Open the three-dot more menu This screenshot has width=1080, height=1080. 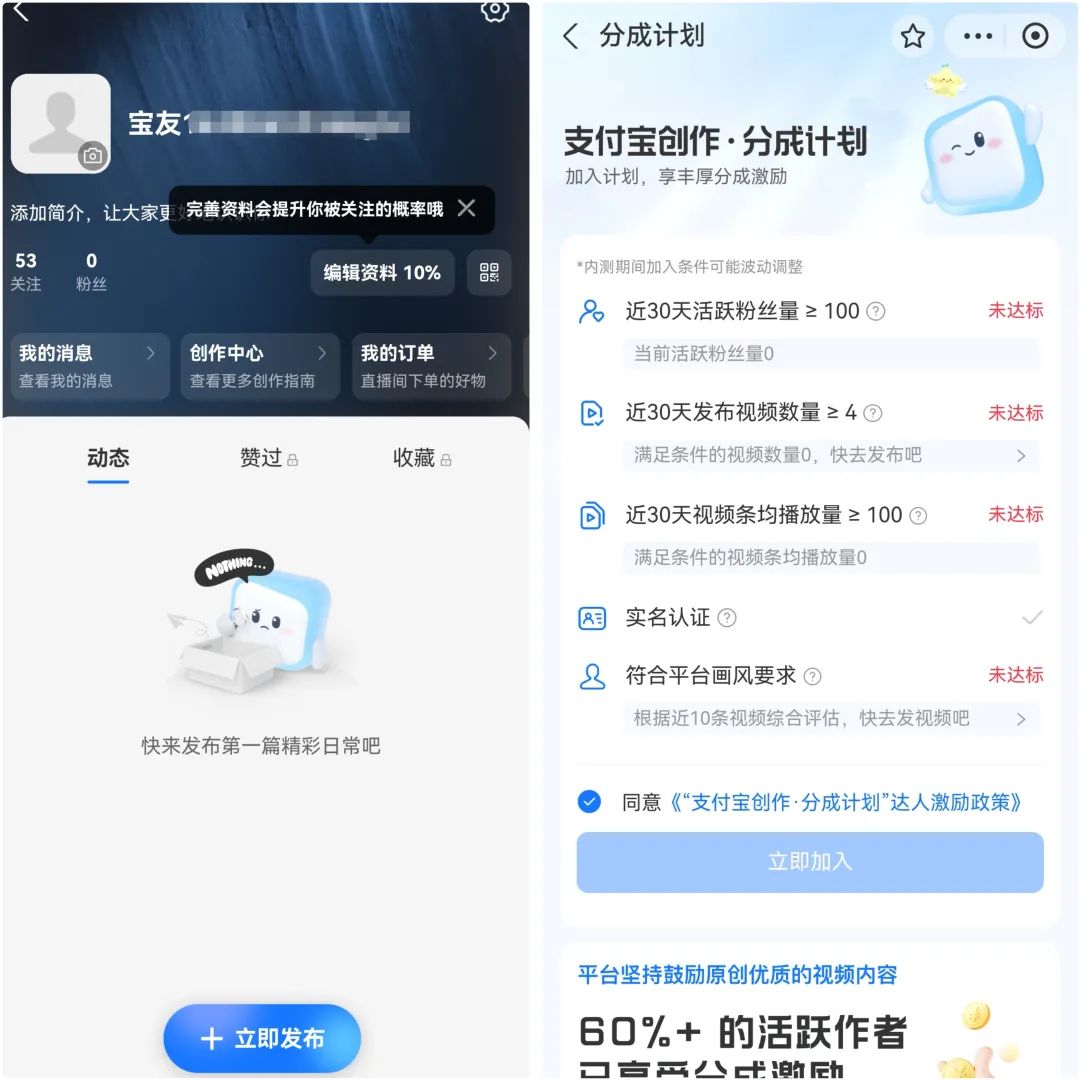pos(977,37)
